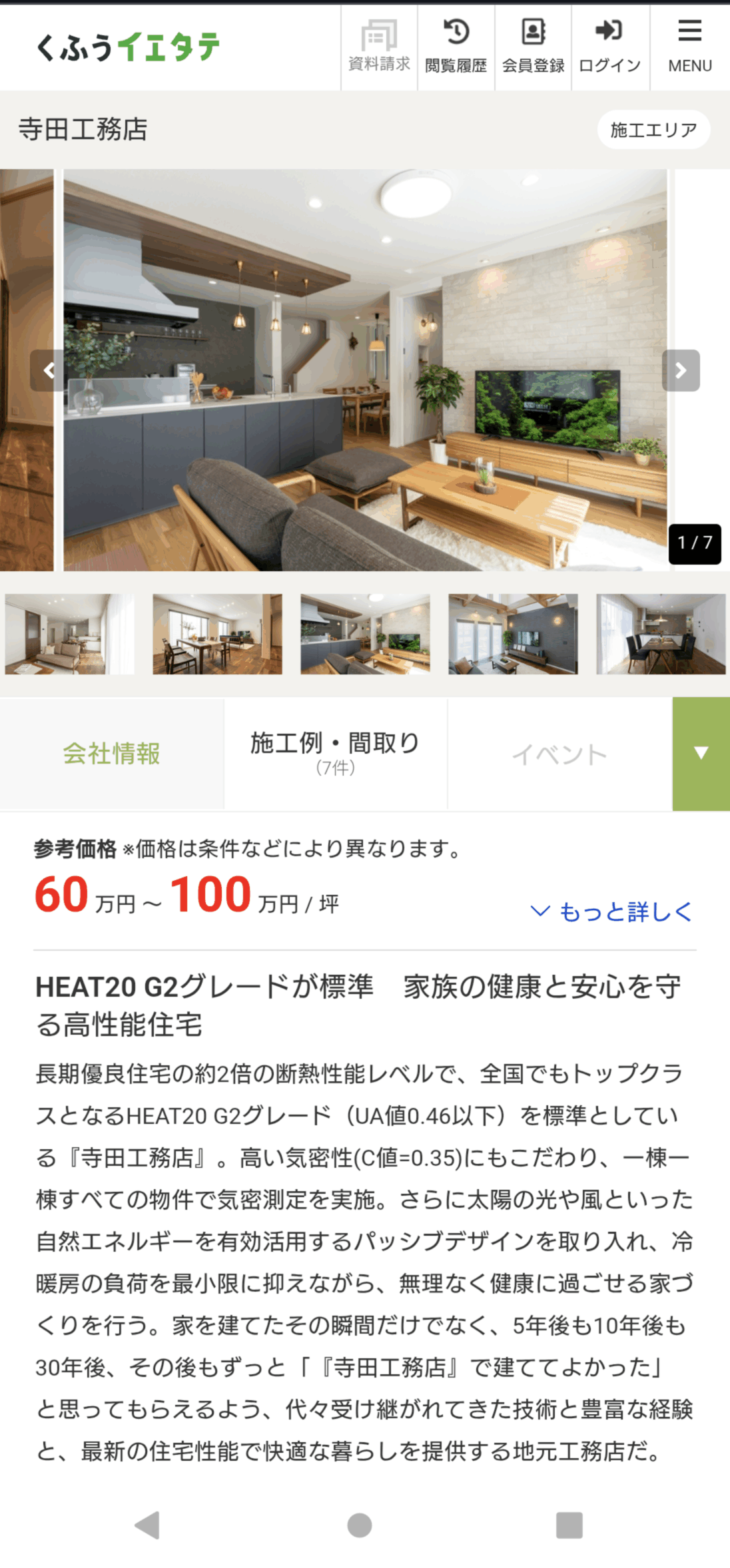This screenshot has height=1568, width=730.
Task: Select the fourth thumbnail with dark accent wall
Action: click(x=513, y=634)
